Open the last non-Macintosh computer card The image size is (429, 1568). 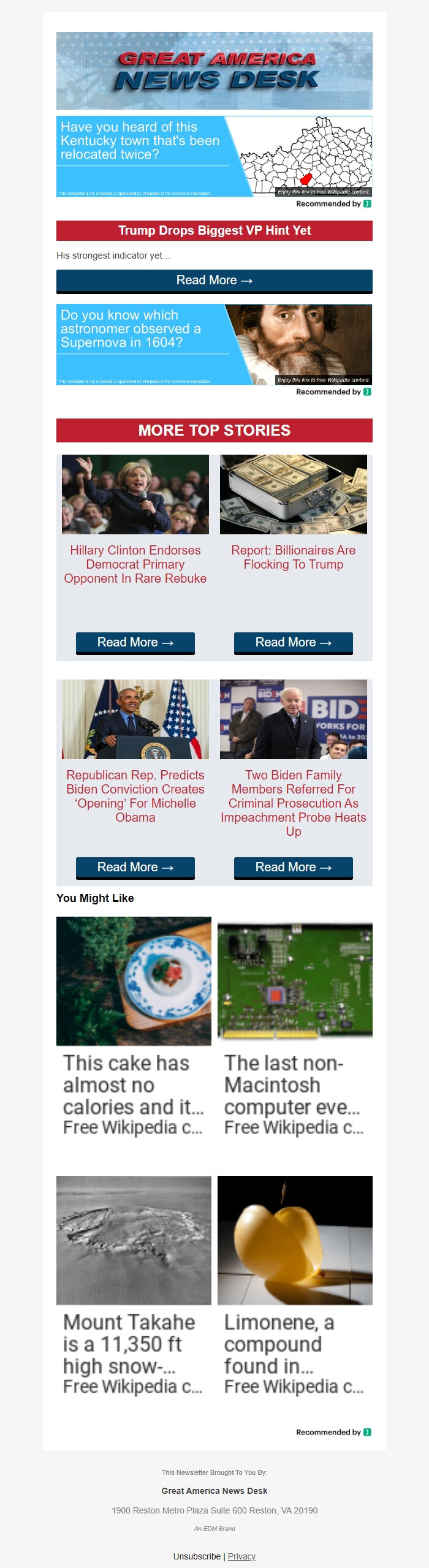pyautogui.click(x=295, y=1029)
